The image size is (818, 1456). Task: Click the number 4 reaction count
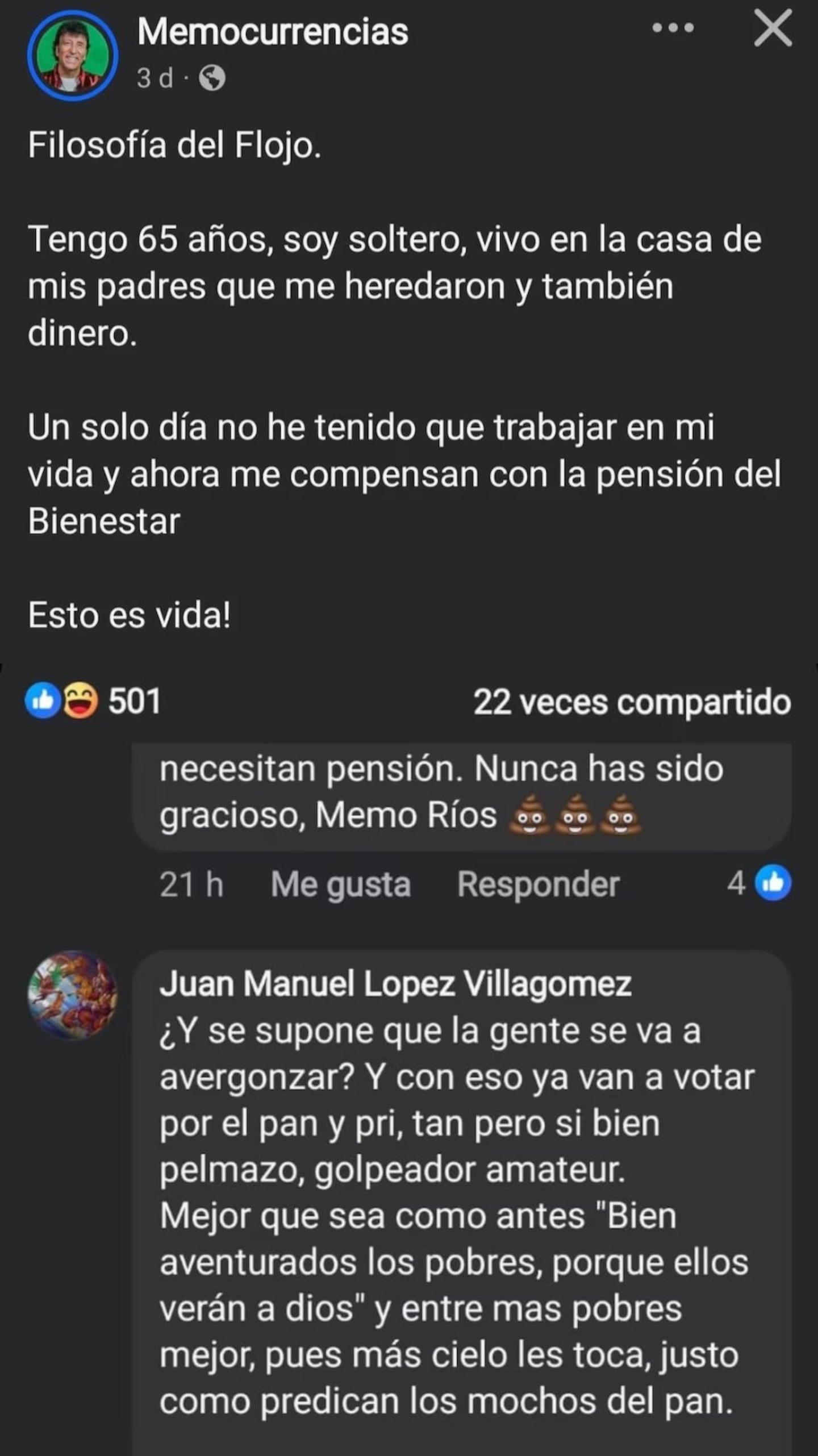tap(738, 883)
